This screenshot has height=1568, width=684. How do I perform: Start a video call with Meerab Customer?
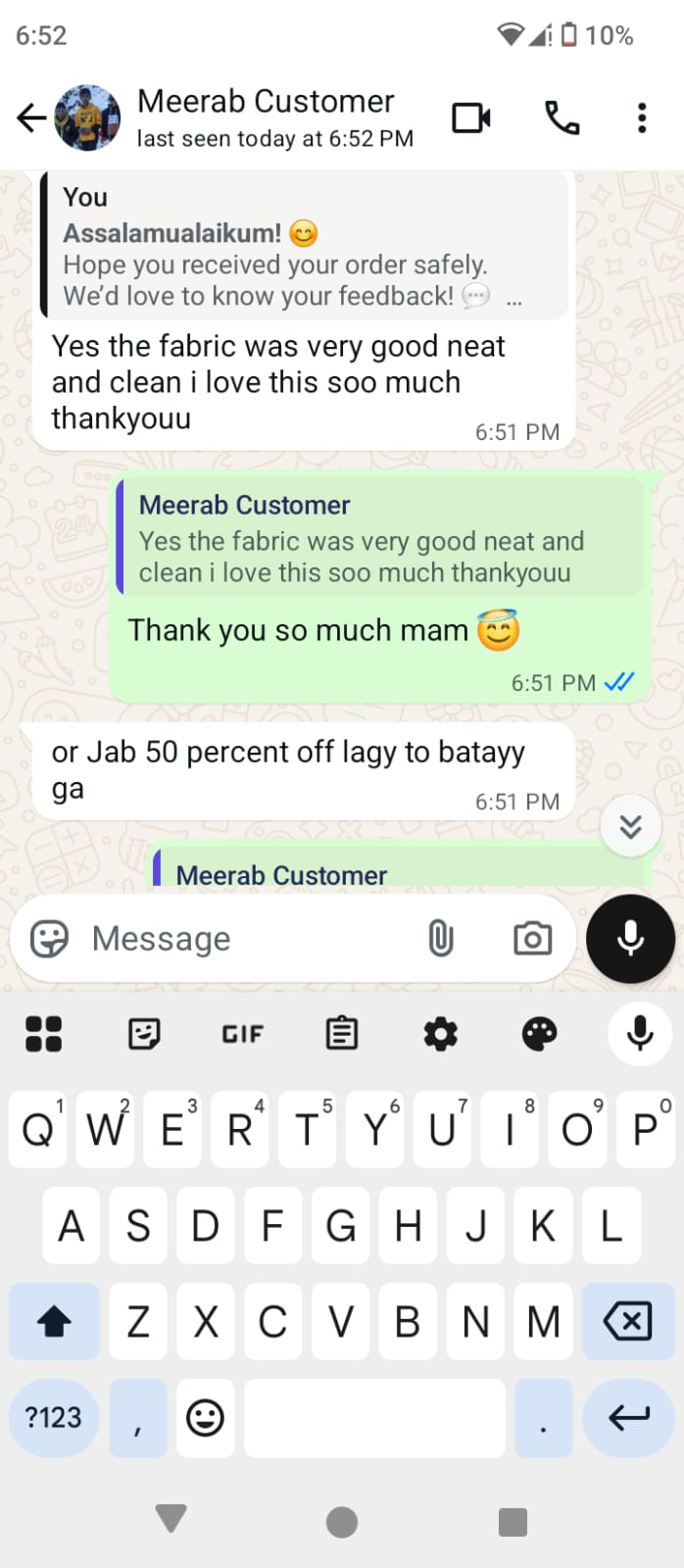pyautogui.click(x=471, y=119)
